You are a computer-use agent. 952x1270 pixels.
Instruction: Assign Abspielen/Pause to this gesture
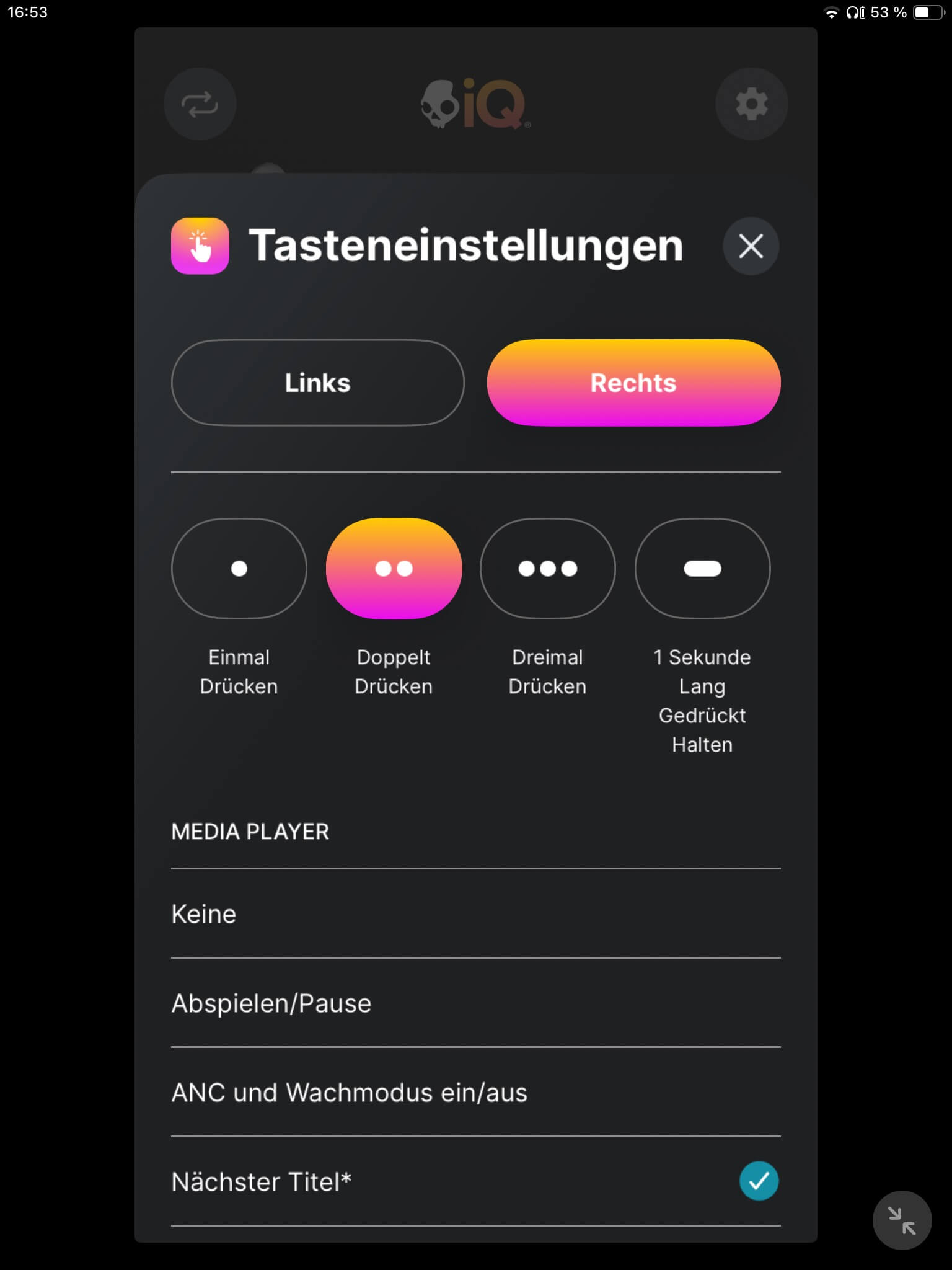click(x=475, y=1003)
